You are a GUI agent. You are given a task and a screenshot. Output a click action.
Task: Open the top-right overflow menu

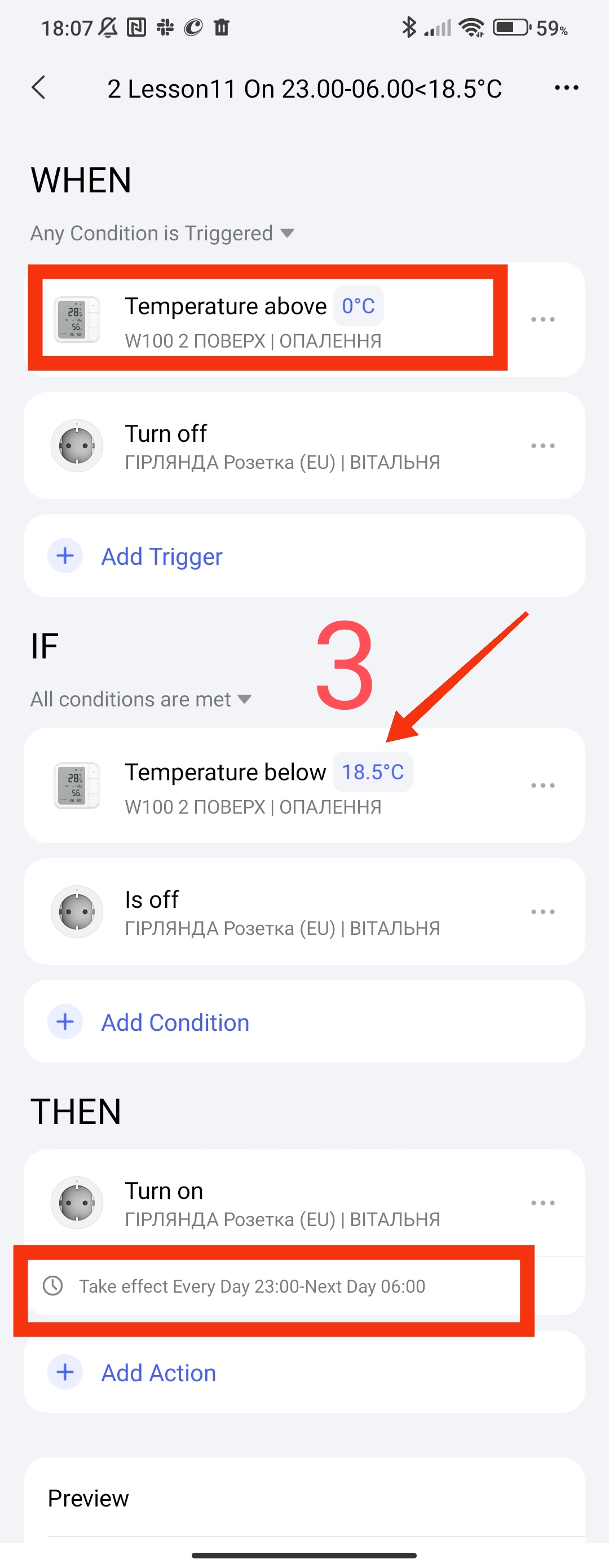pyautogui.click(x=566, y=88)
